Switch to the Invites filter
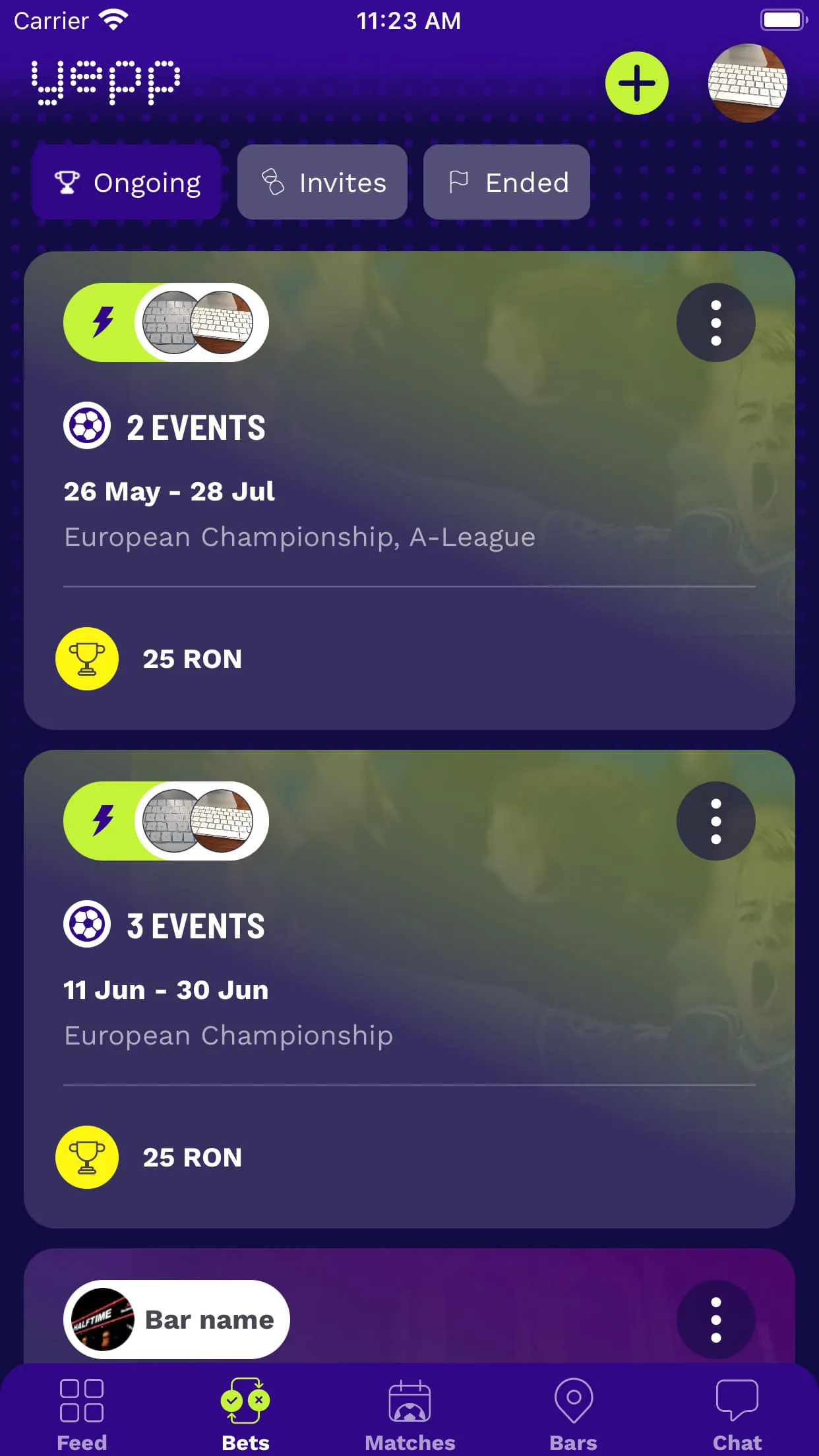 click(x=322, y=182)
